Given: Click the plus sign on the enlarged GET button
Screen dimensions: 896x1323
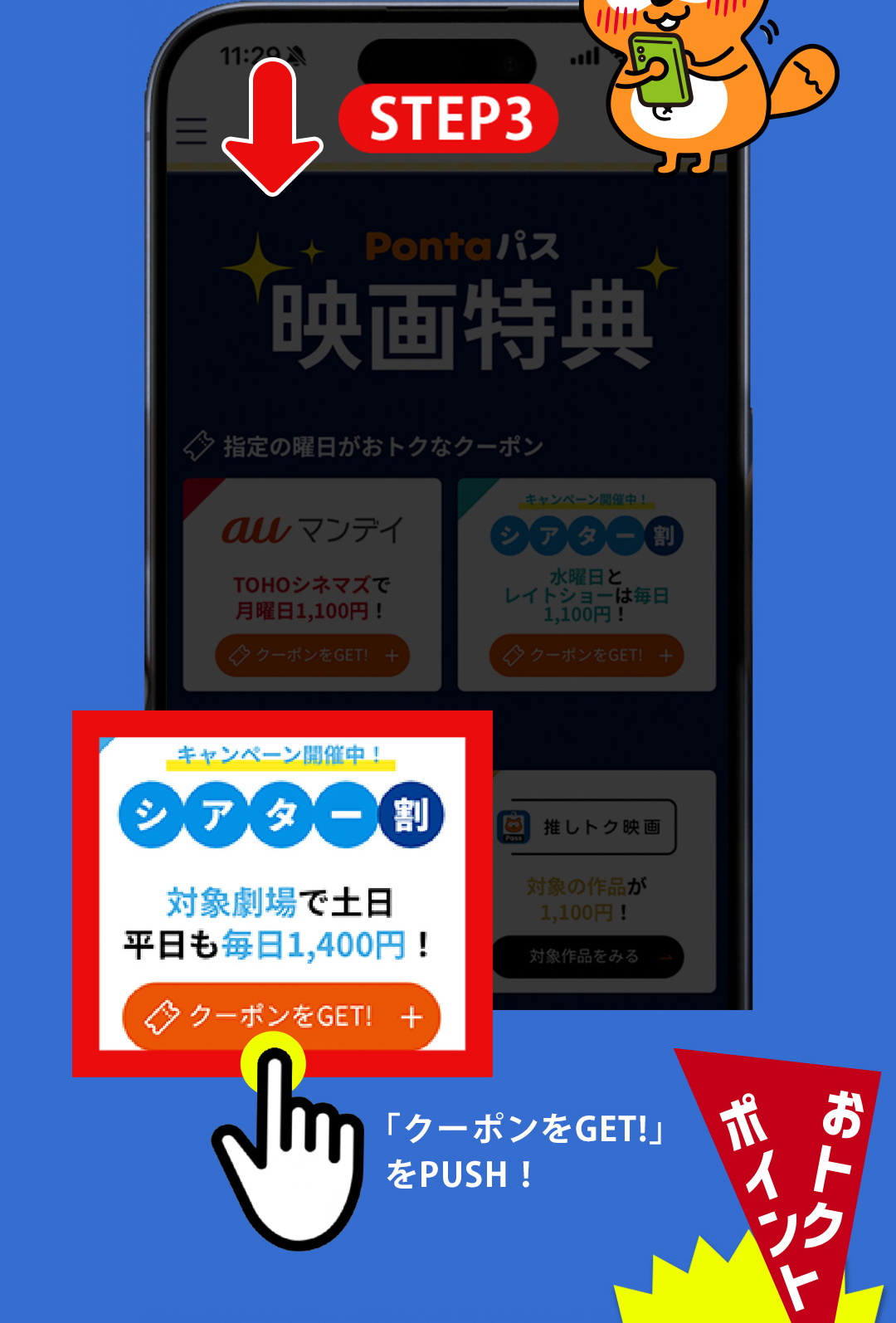Looking at the screenshot, I should (x=411, y=1016).
